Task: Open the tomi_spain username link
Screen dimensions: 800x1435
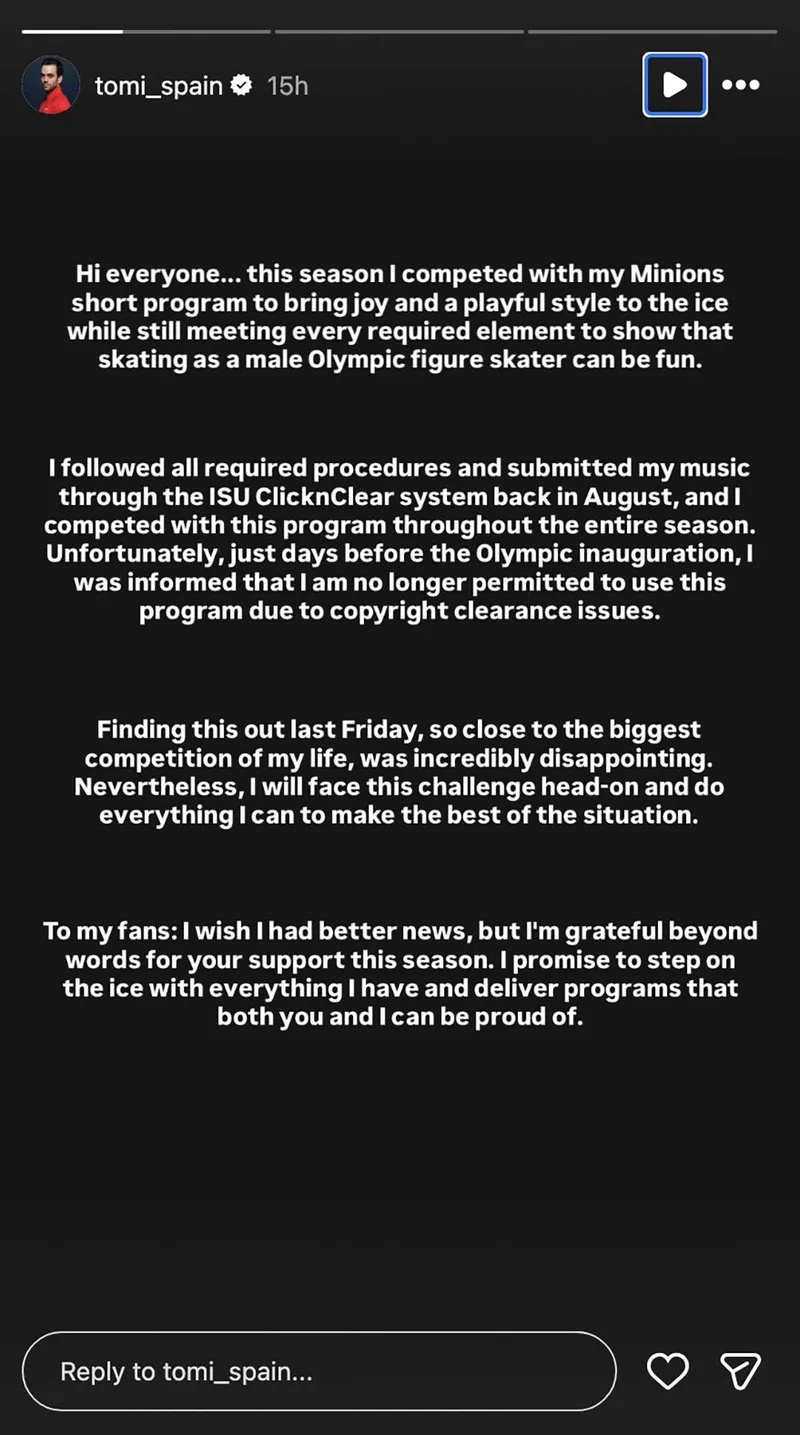Action: pyautogui.click(x=158, y=86)
